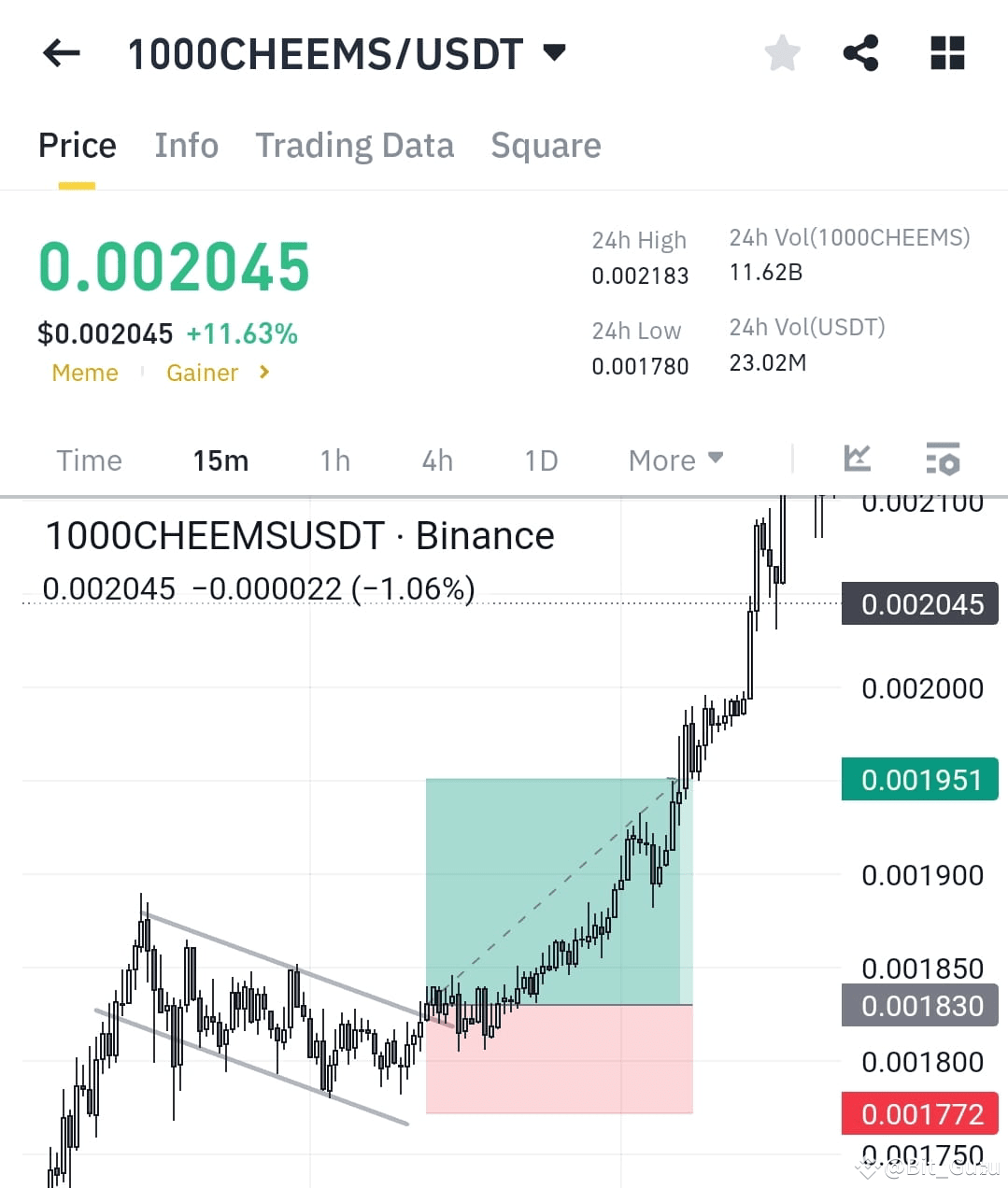Select the 0.001951 green price label
This screenshot has height=1188, width=1008.
point(919,779)
